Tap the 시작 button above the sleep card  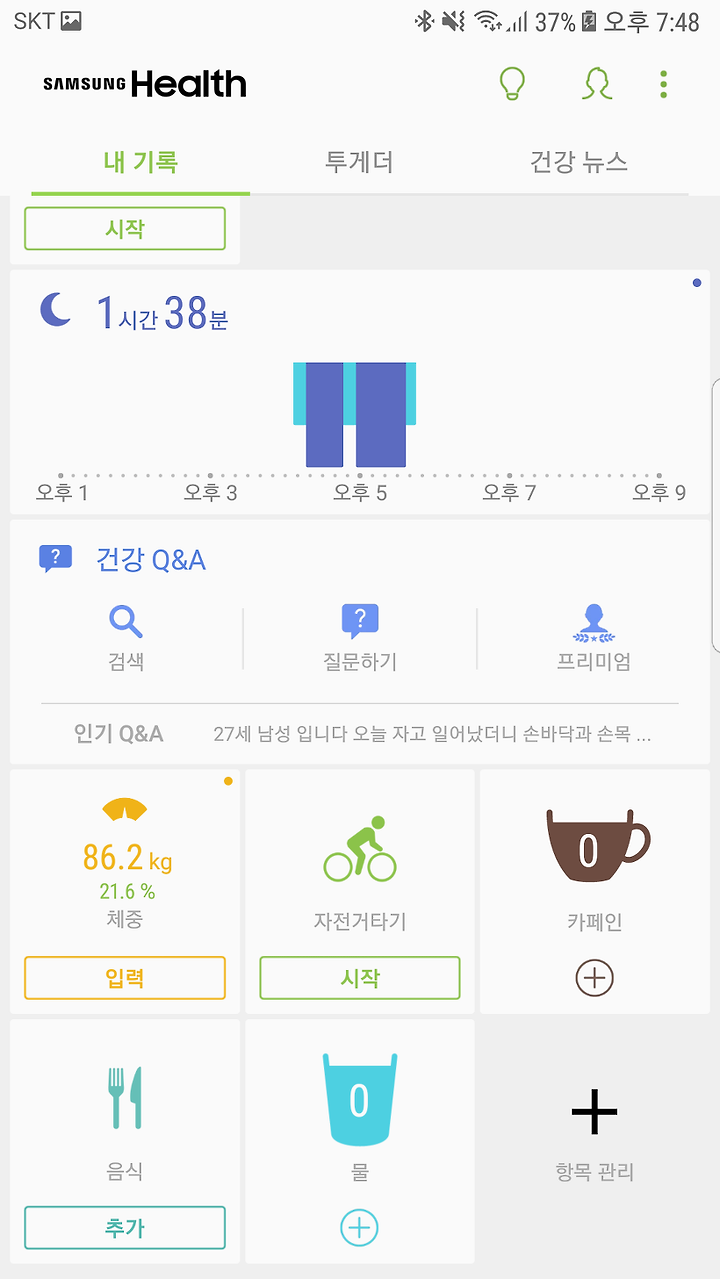pyautogui.click(x=125, y=229)
